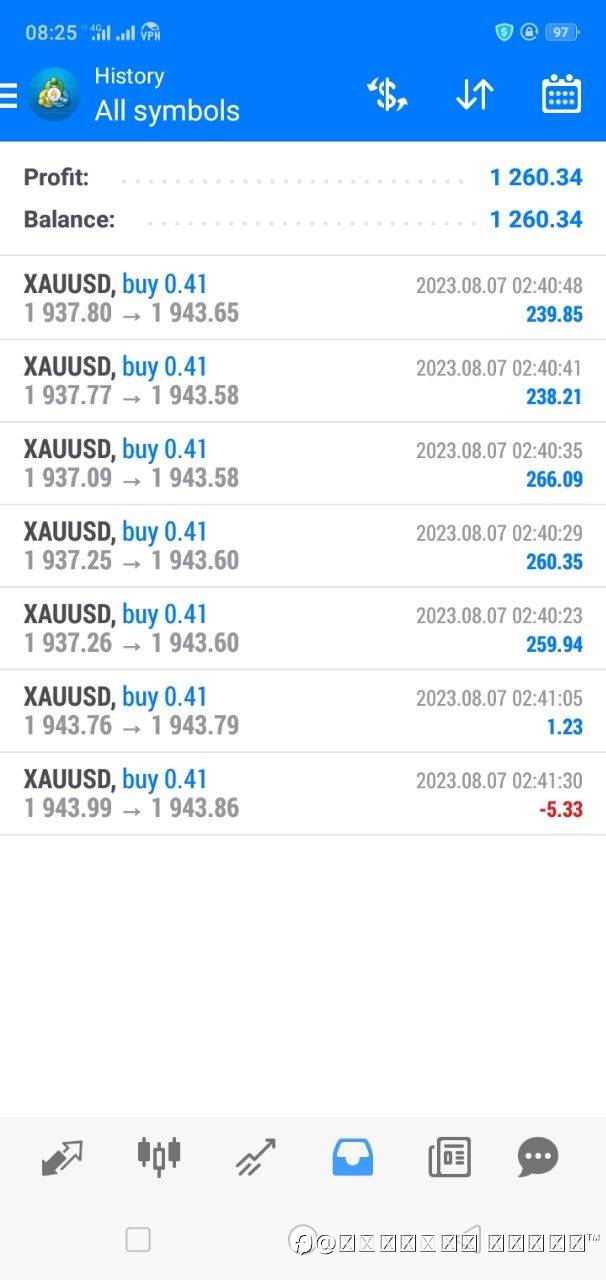Switch to the News tab

click(x=449, y=1157)
